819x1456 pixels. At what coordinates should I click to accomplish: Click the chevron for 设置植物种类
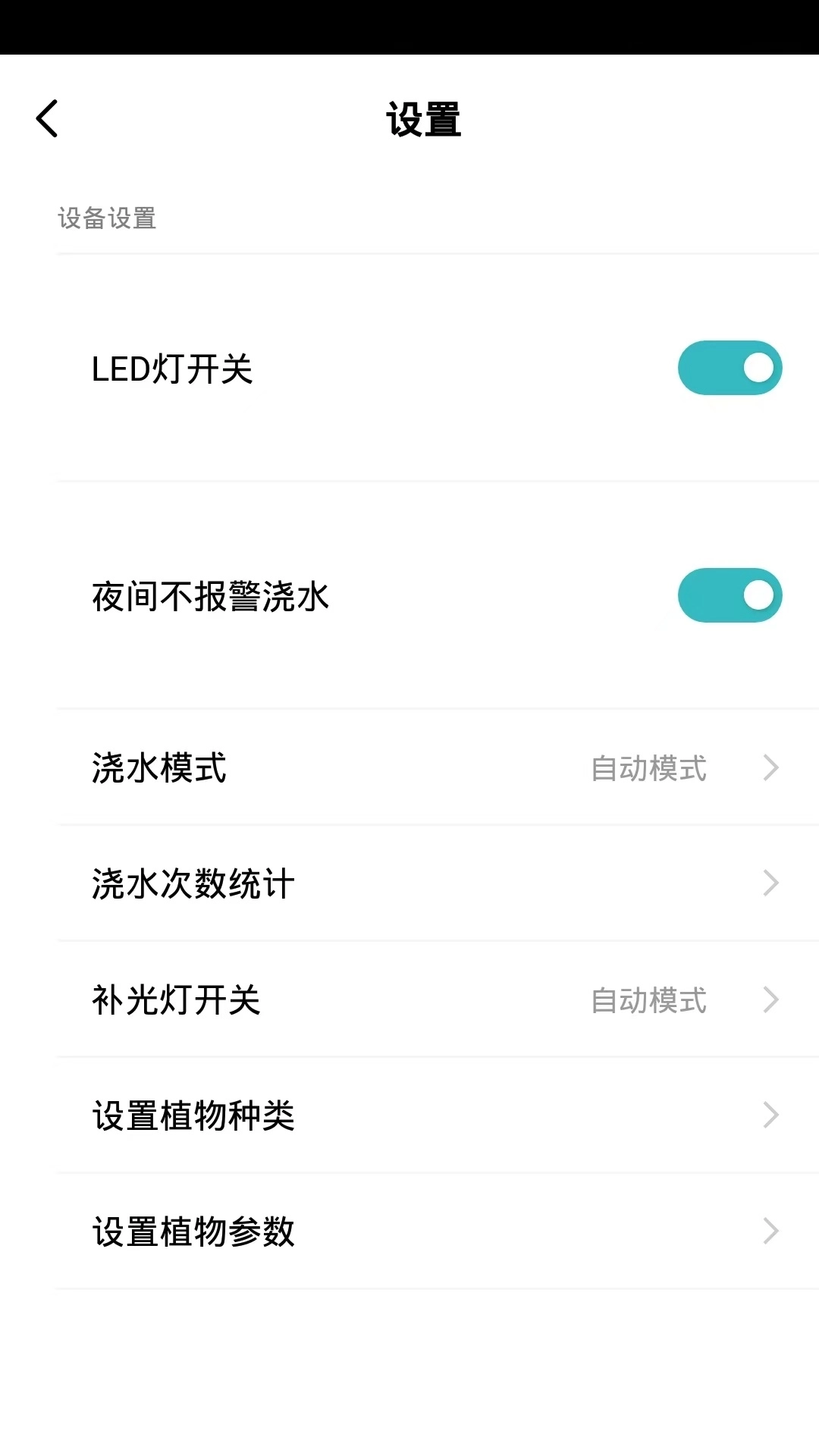(770, 1116)
